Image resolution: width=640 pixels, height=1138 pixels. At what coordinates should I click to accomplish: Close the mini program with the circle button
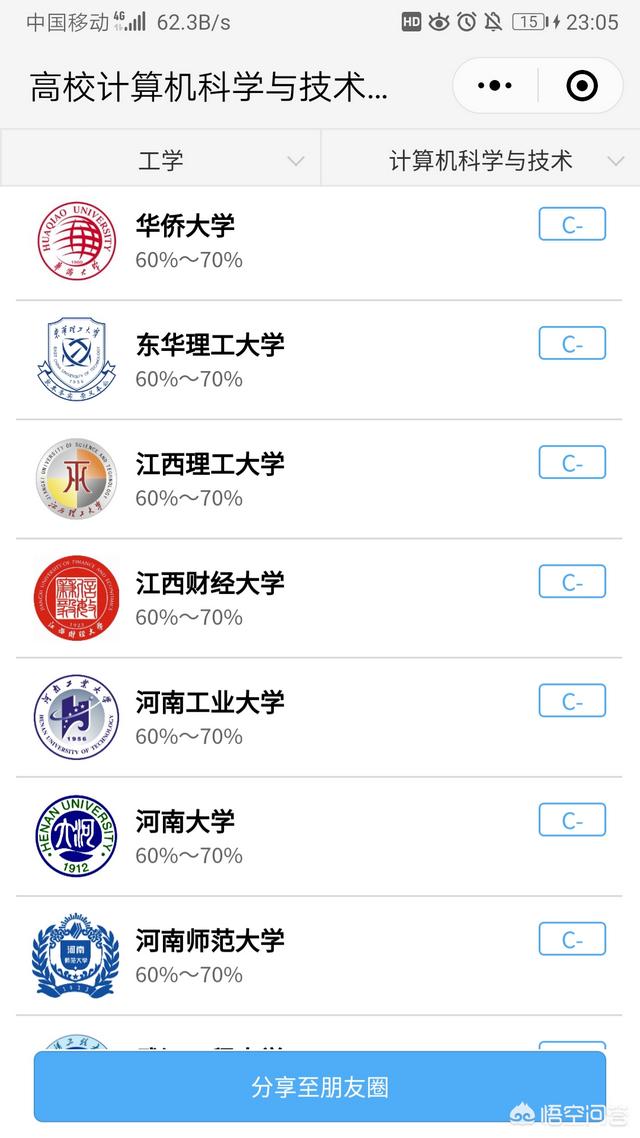click(581, 86)
